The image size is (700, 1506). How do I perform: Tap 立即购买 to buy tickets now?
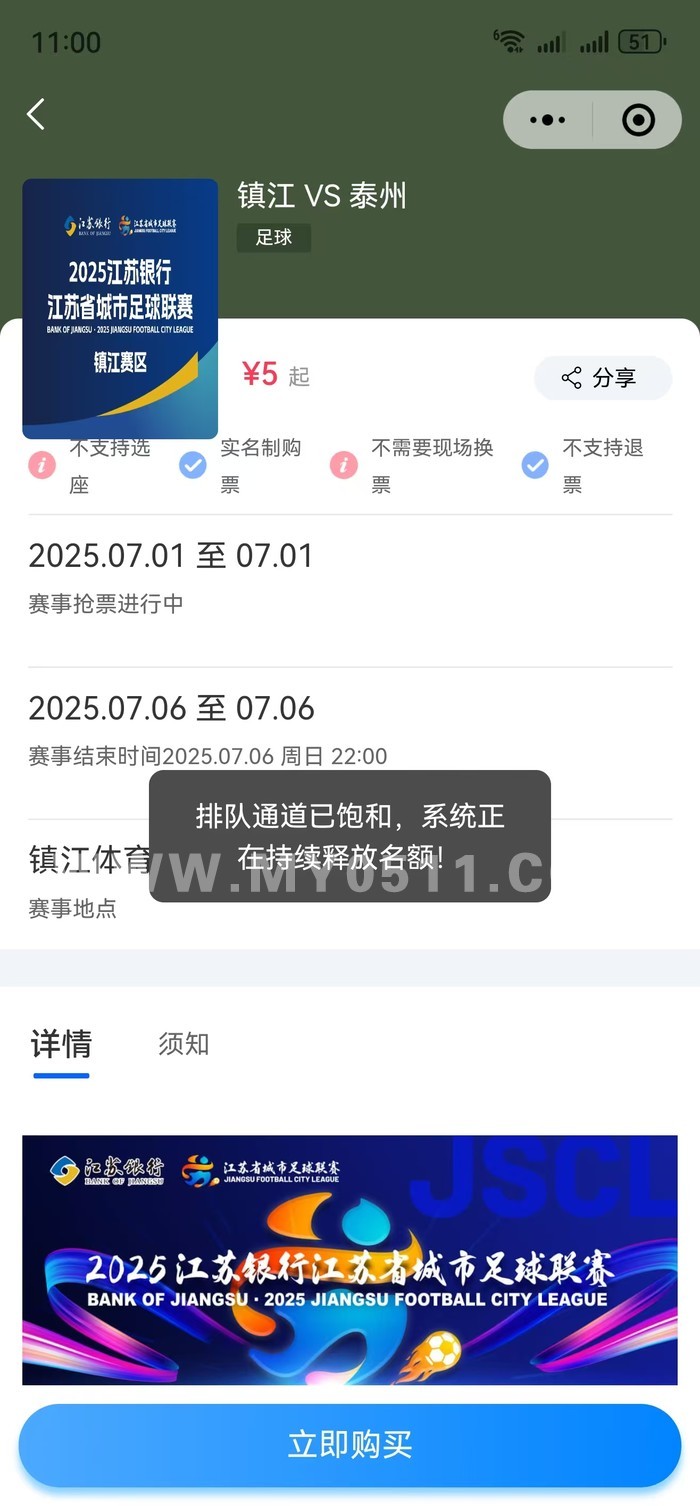pyautogui.click(x=350, y=1445)
